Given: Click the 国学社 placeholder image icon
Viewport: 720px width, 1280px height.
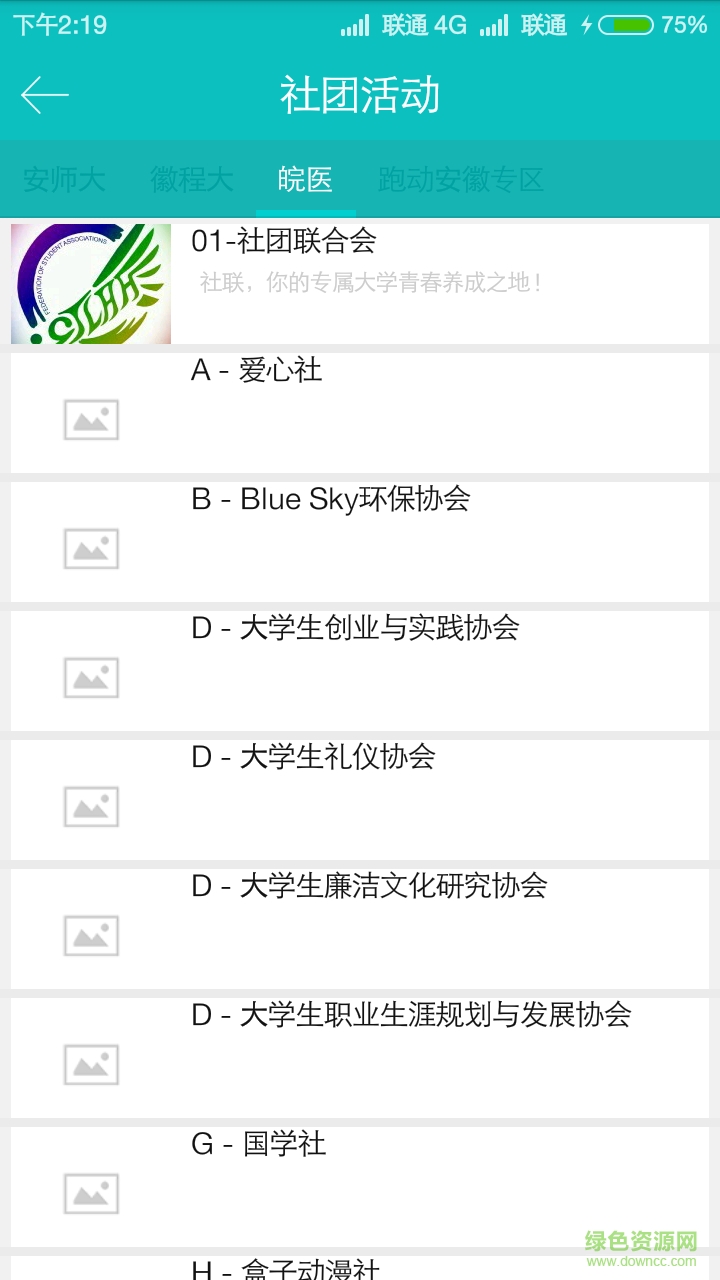Looking at the screenshot, I should [91, 1192].
